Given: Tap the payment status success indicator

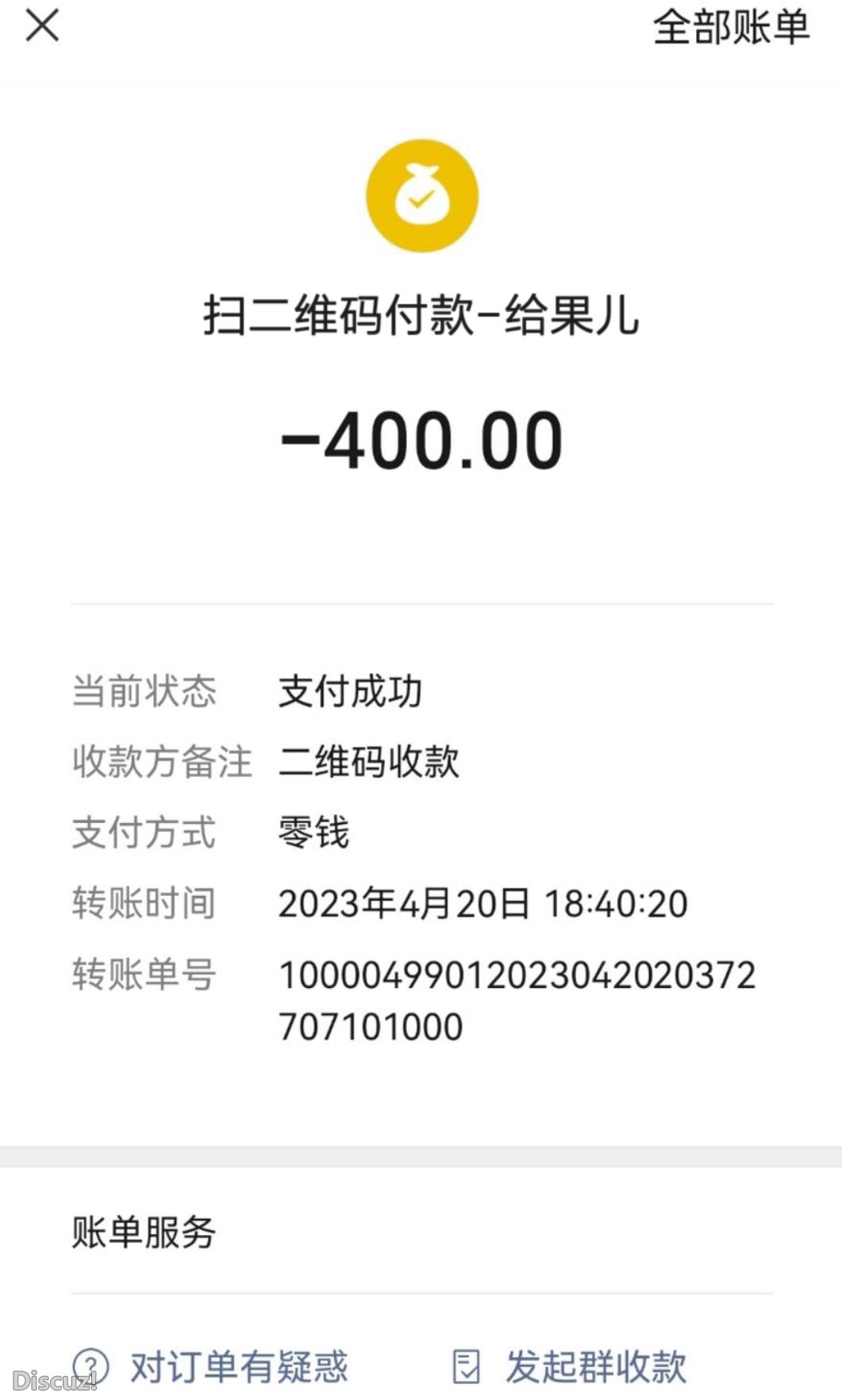Looking at the screenshot, I should click(350, 691).
